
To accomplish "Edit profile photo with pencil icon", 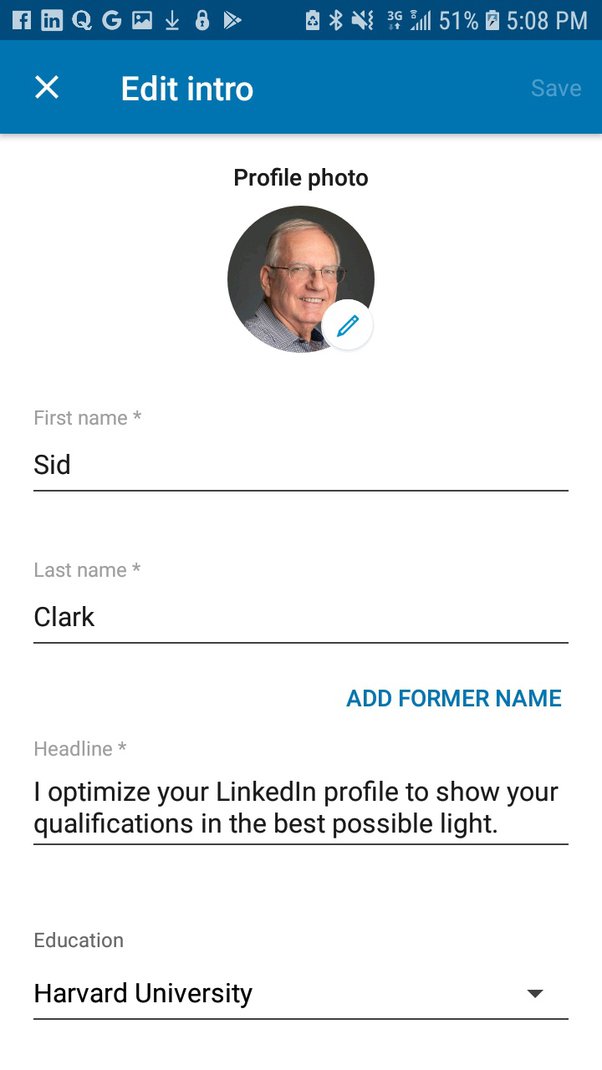I will [347, 326].
